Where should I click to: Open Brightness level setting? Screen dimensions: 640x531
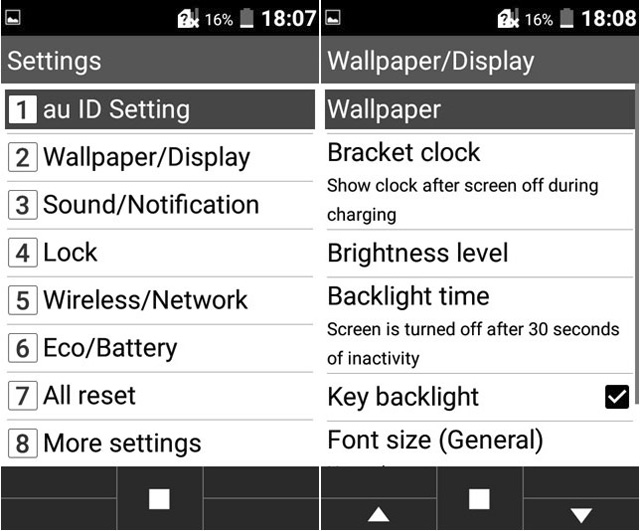pos(480,253)
